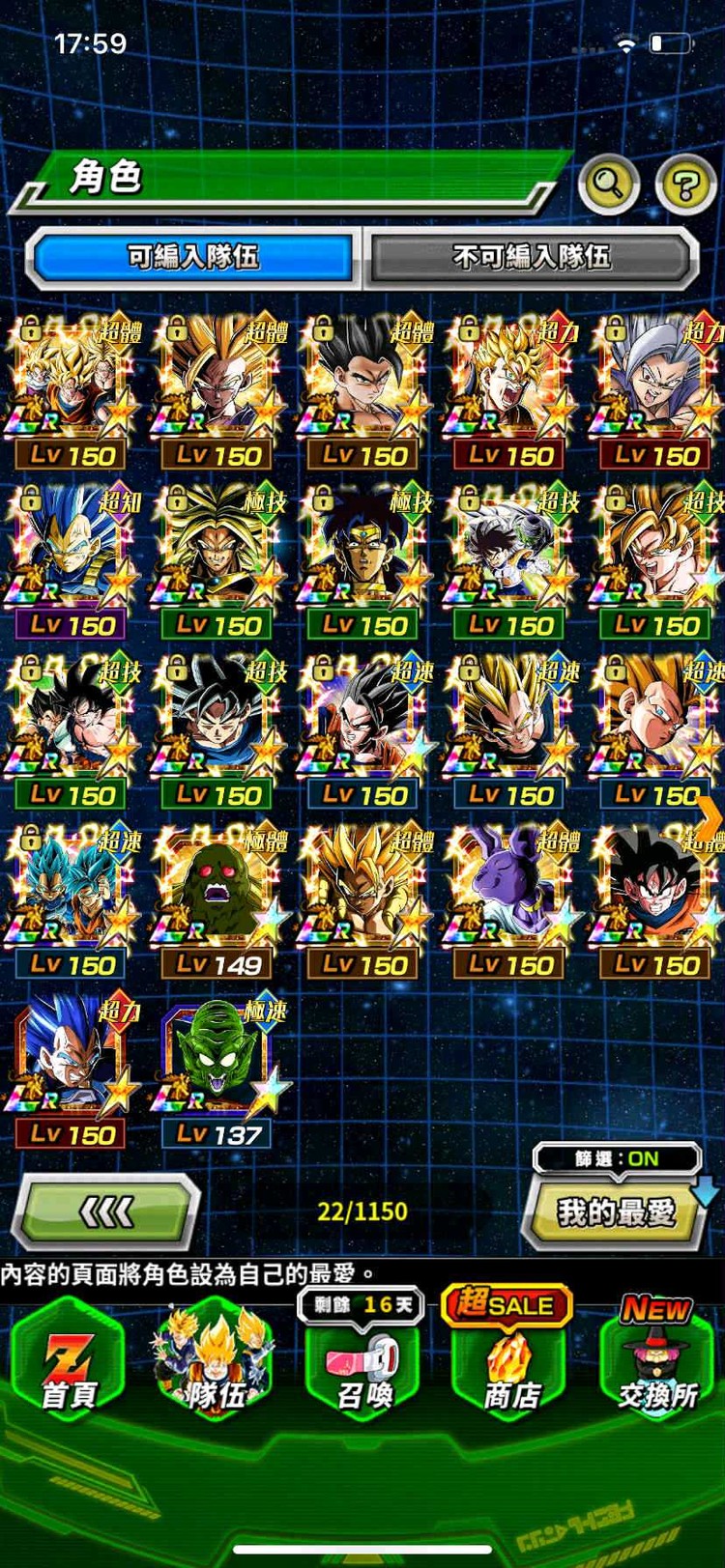This screenshot has width=725, height=1568.
Task: Open 我的最愛 favorites filter
Action: click(615, 1212)
